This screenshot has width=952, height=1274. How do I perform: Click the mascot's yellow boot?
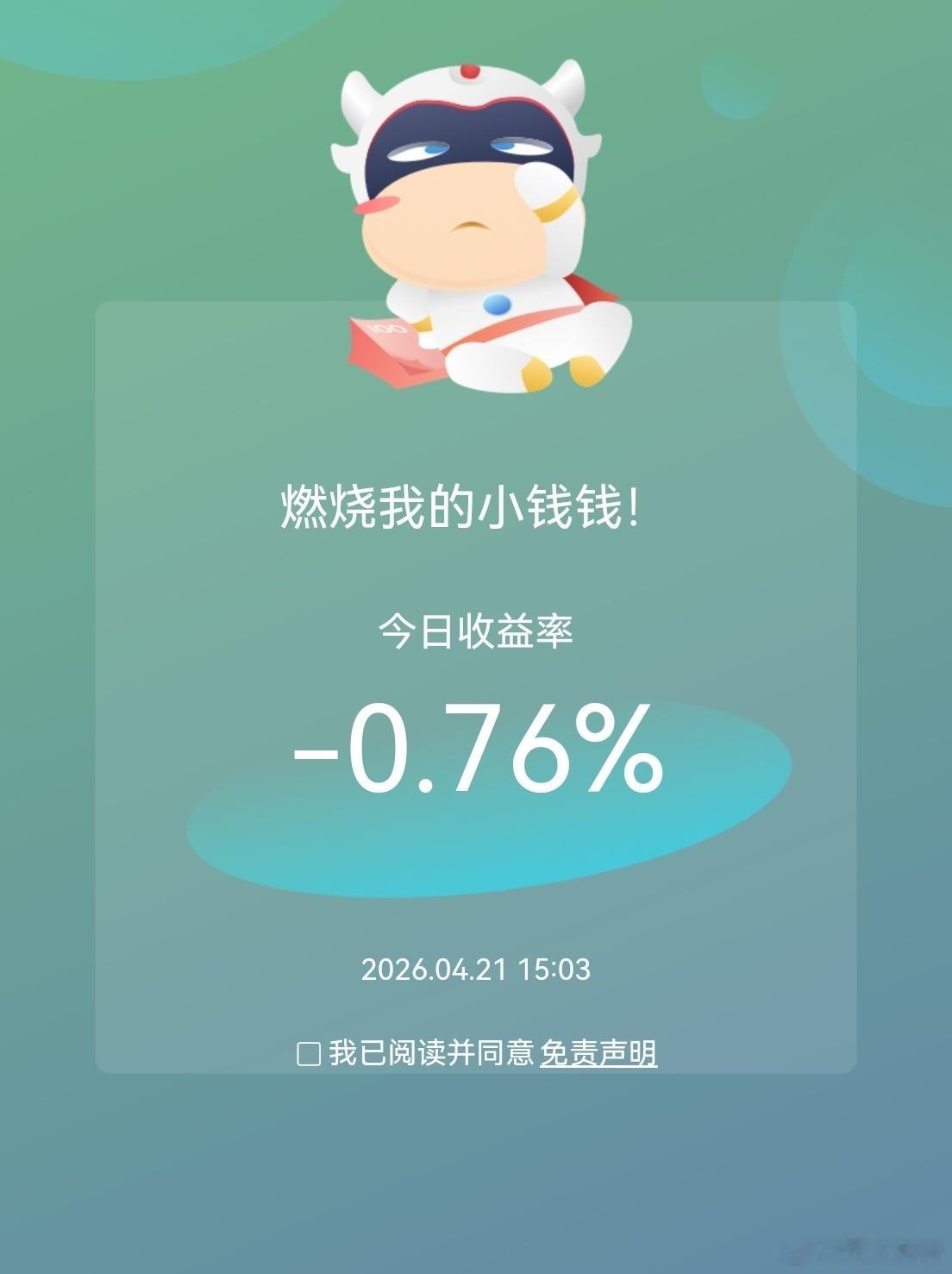[537, 374]
